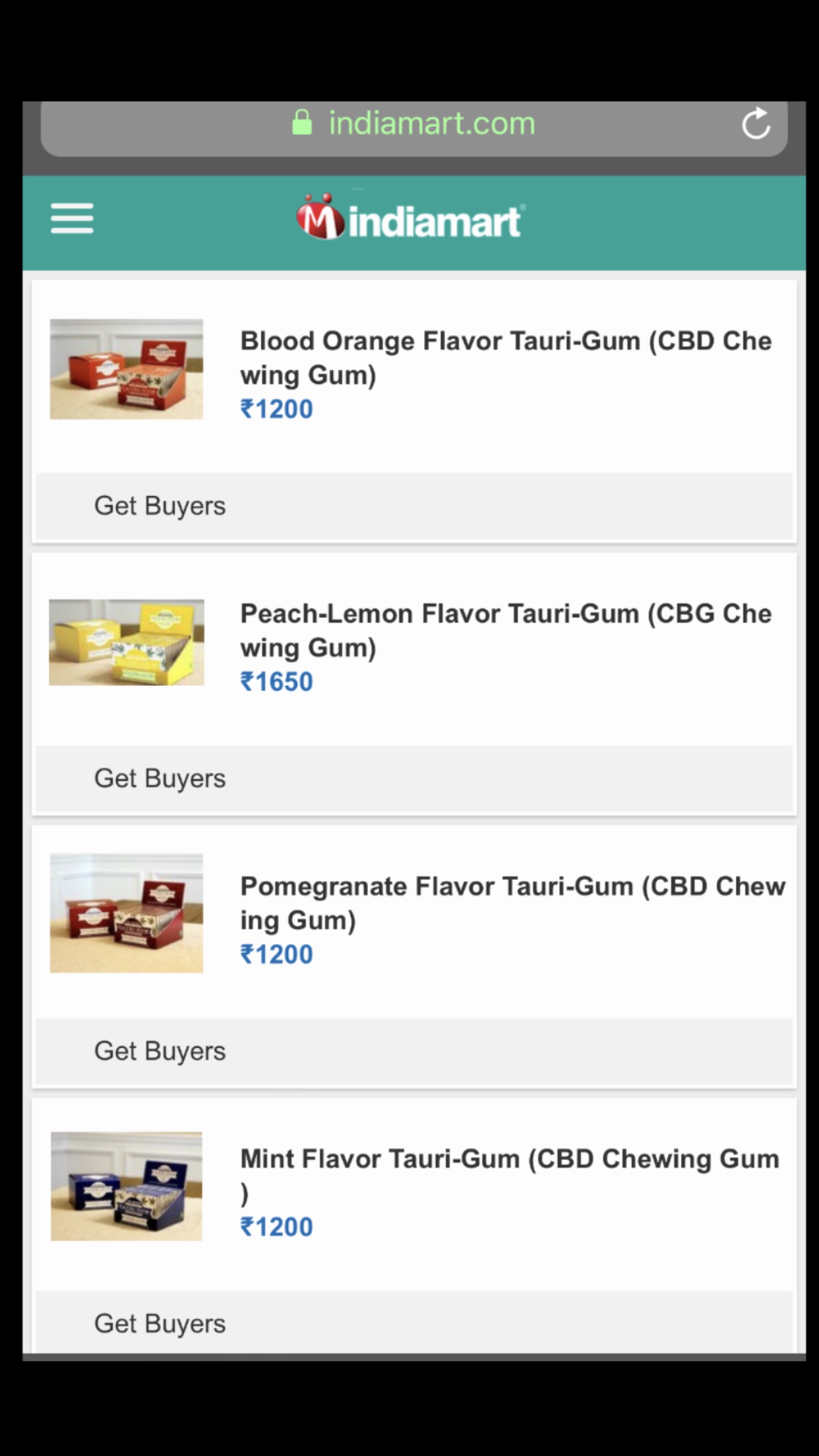
Task: Get Buyers for Peach-Lemon Tauri-Gum
Action: [160, 779]
